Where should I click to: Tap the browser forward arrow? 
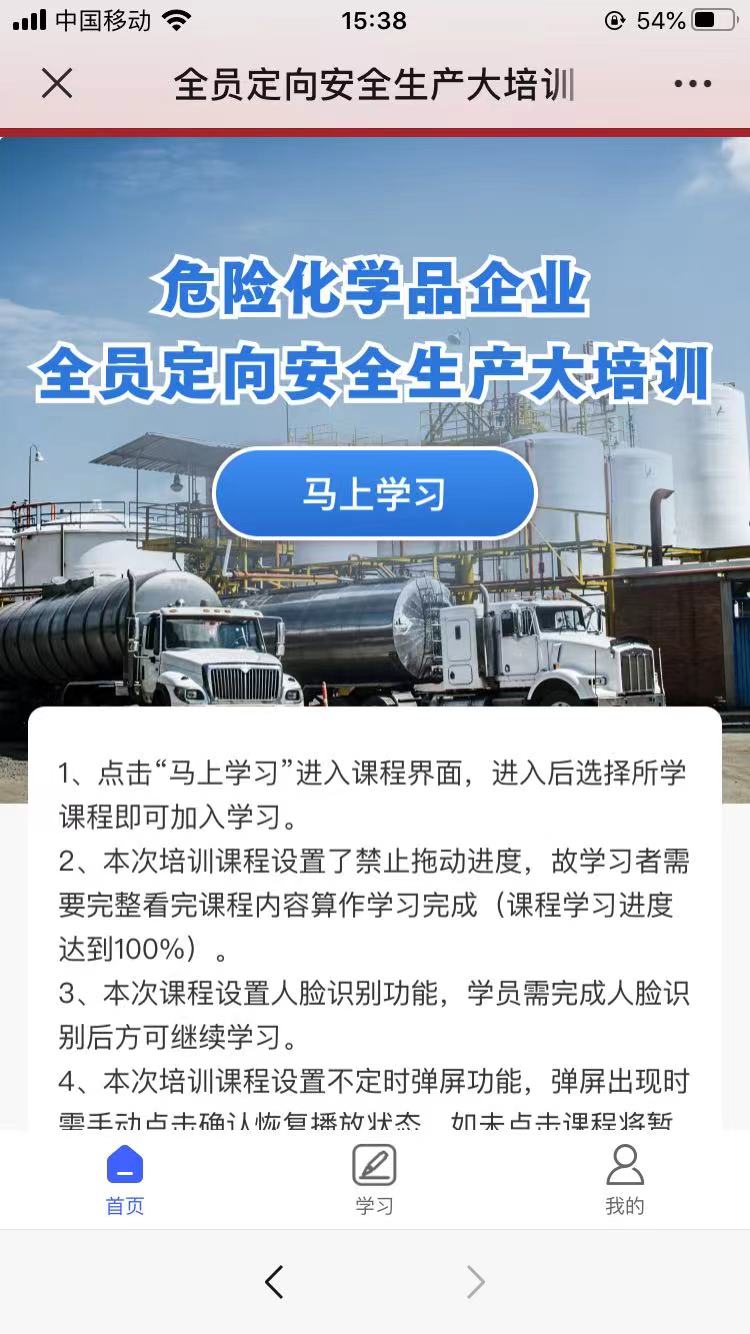tap(476, 1282)
